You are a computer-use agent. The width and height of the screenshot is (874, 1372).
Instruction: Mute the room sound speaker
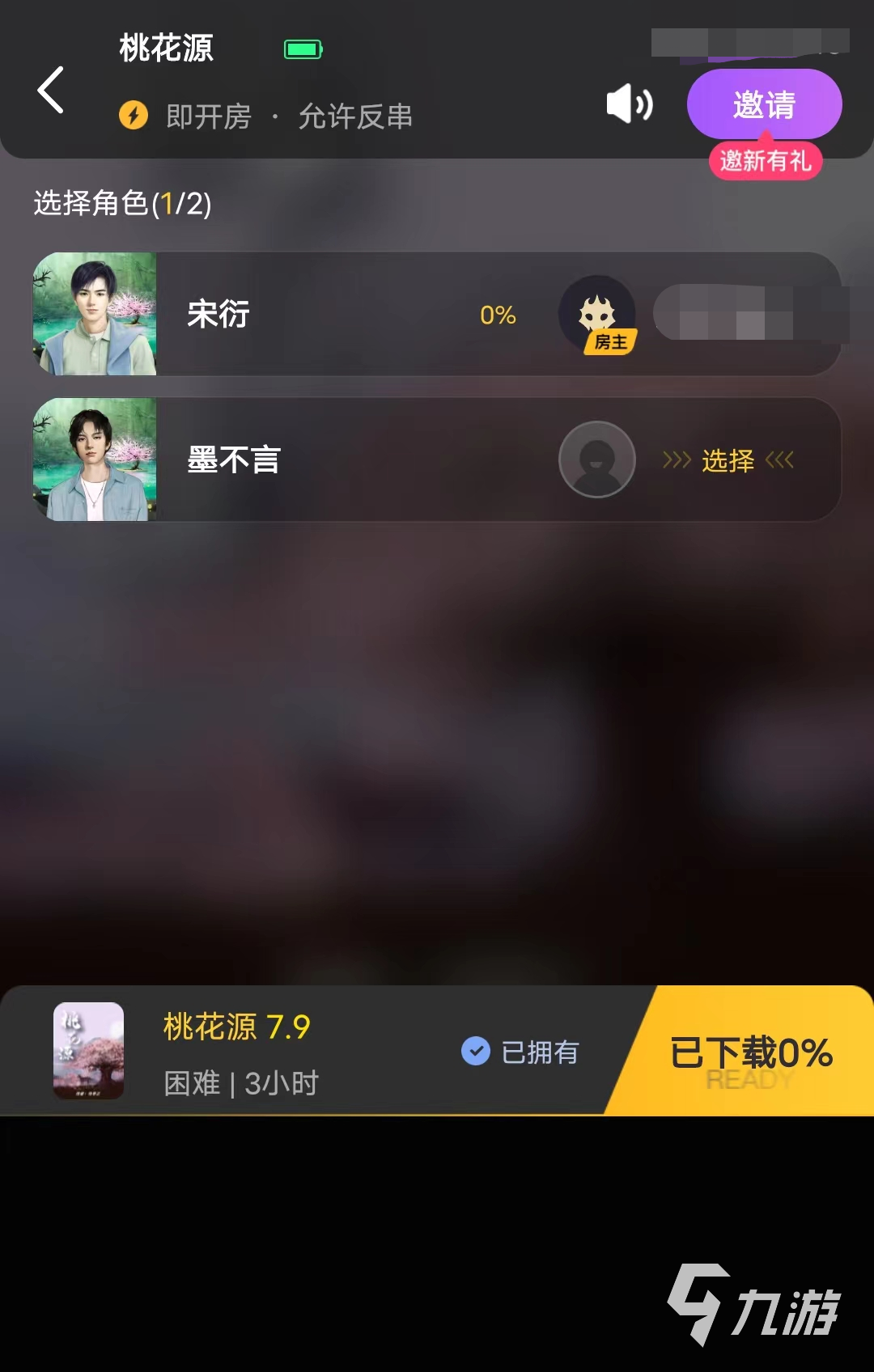coord(629,104)
